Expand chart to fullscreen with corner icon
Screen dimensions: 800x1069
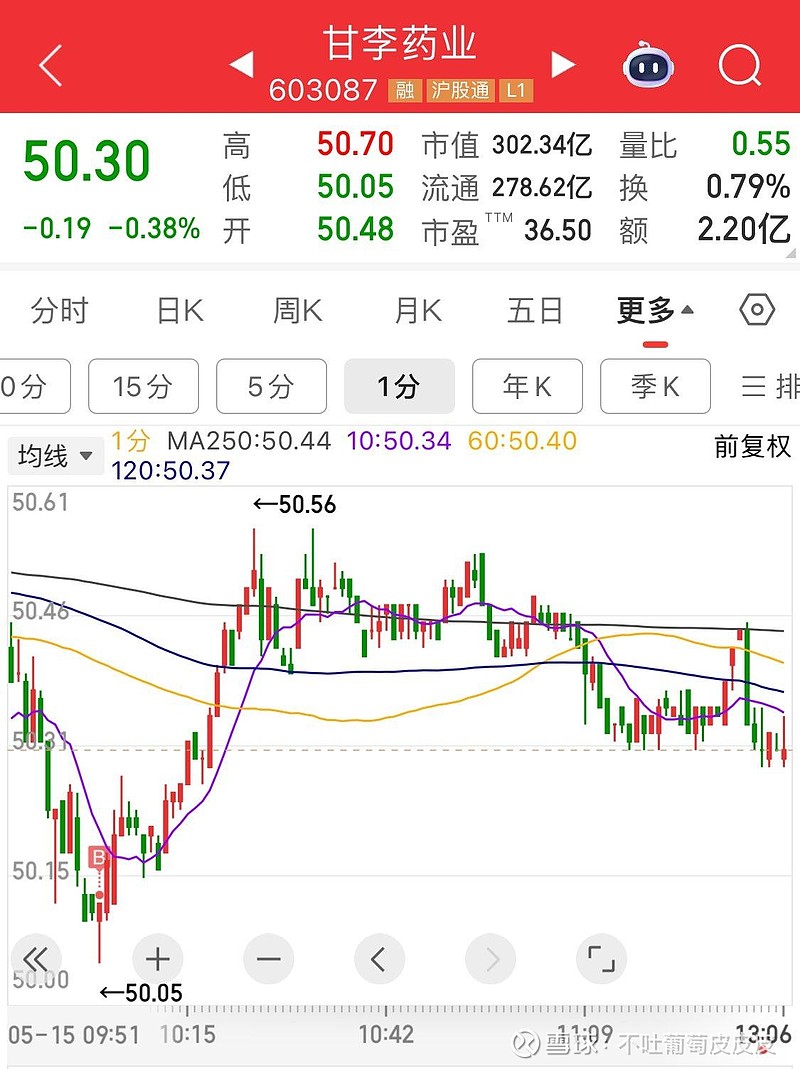tap(601, 958)
